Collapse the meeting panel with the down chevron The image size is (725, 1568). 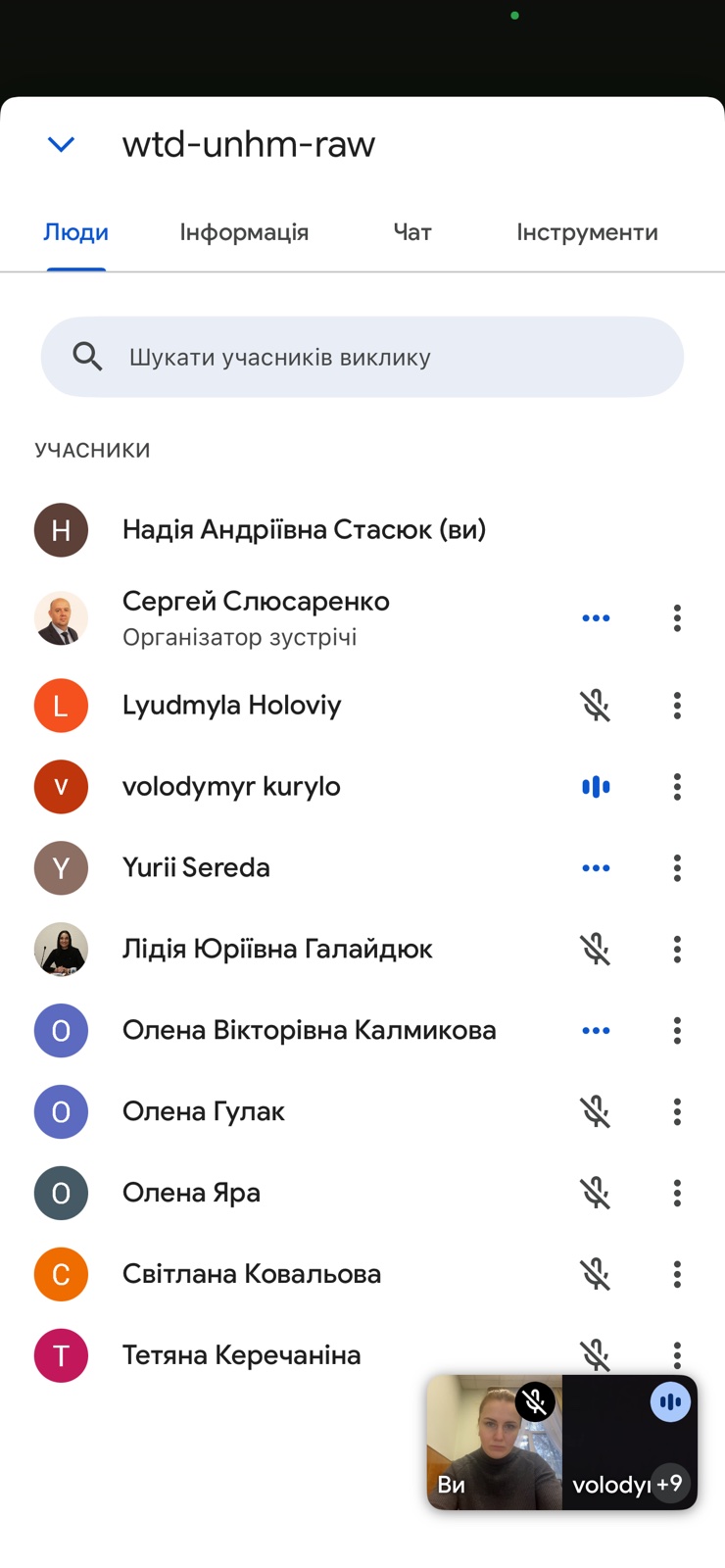61,145
